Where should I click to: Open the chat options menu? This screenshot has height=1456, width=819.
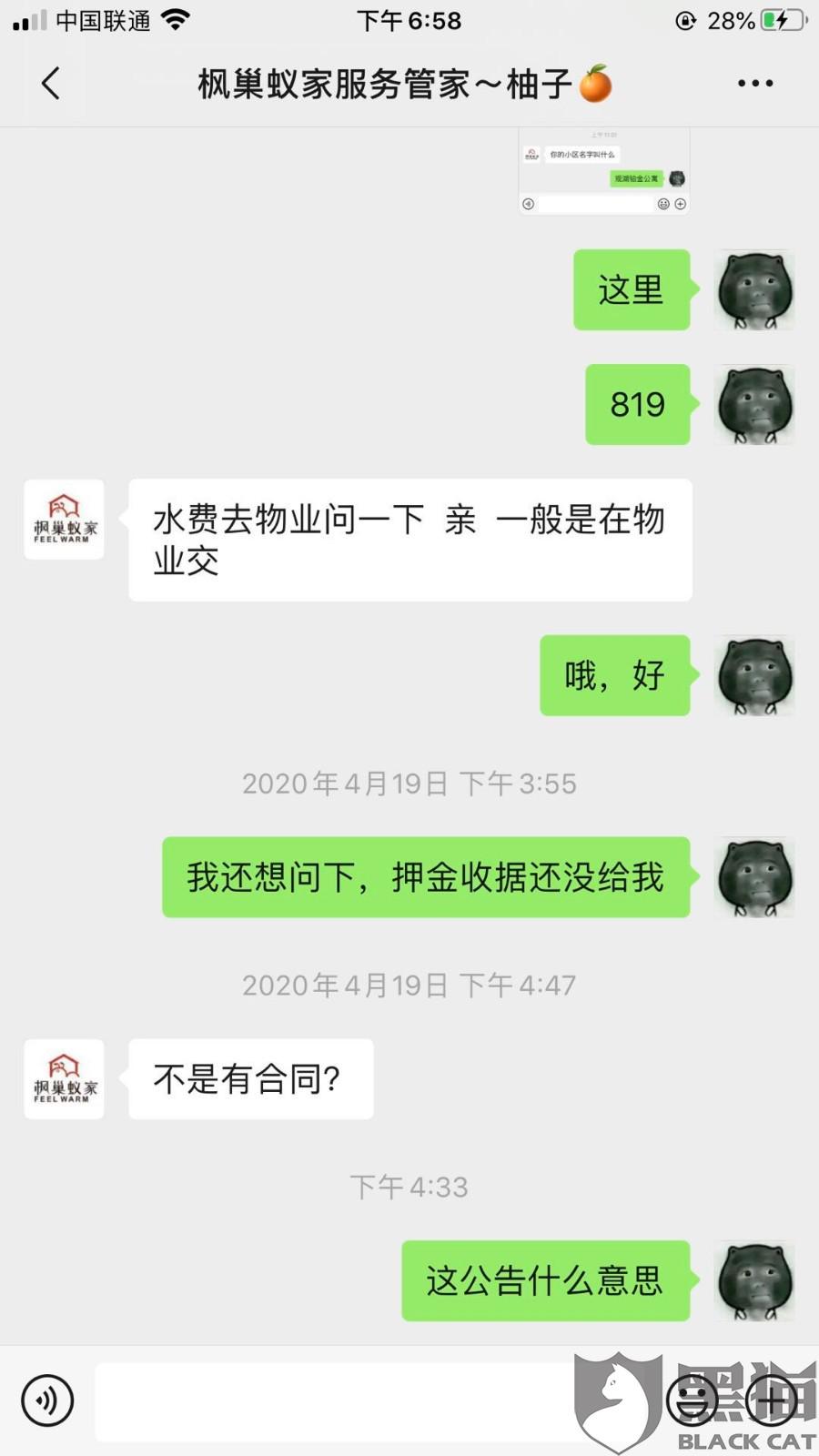pyautogui.click(x=755, y=84)
